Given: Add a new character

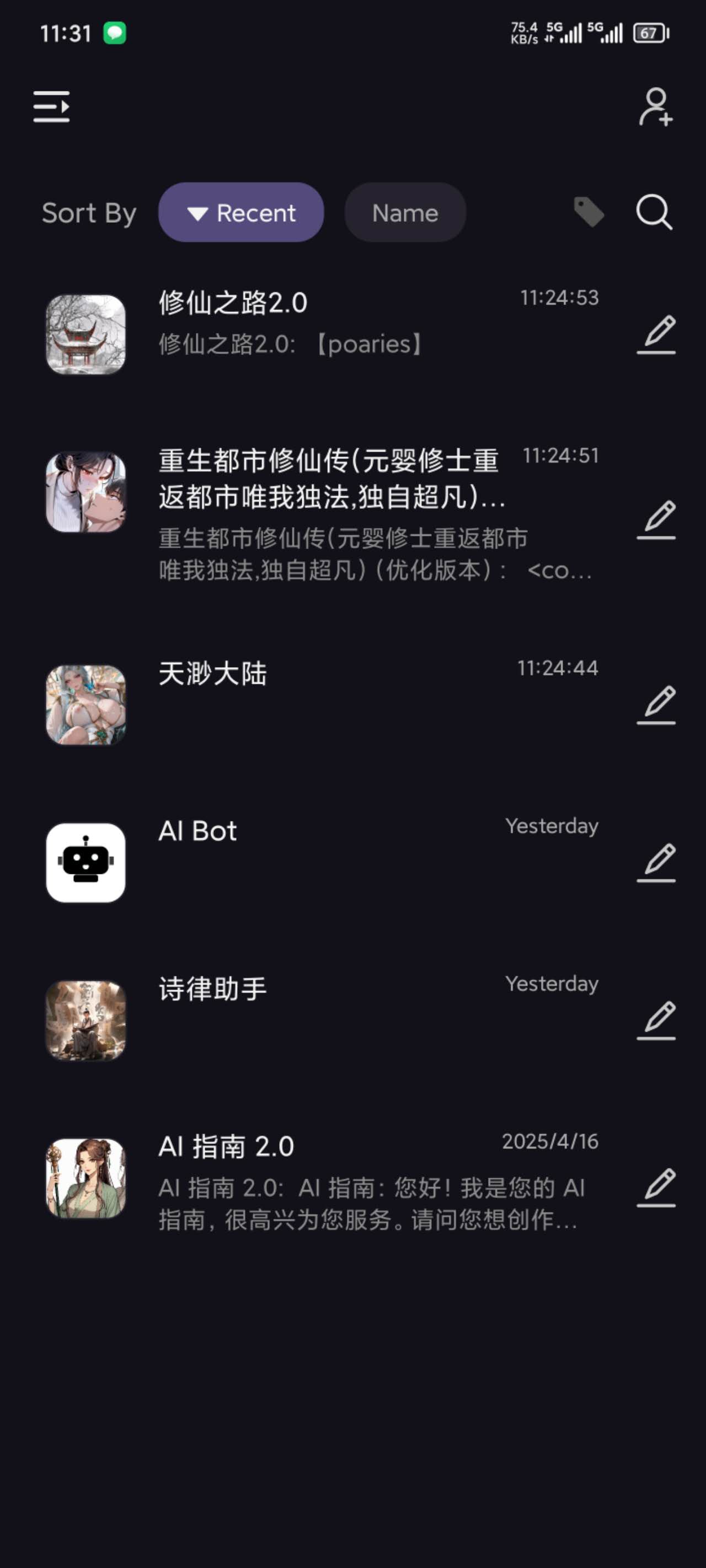Looking at the screenshot, I should pyautogui.click(x=655, y=107).
